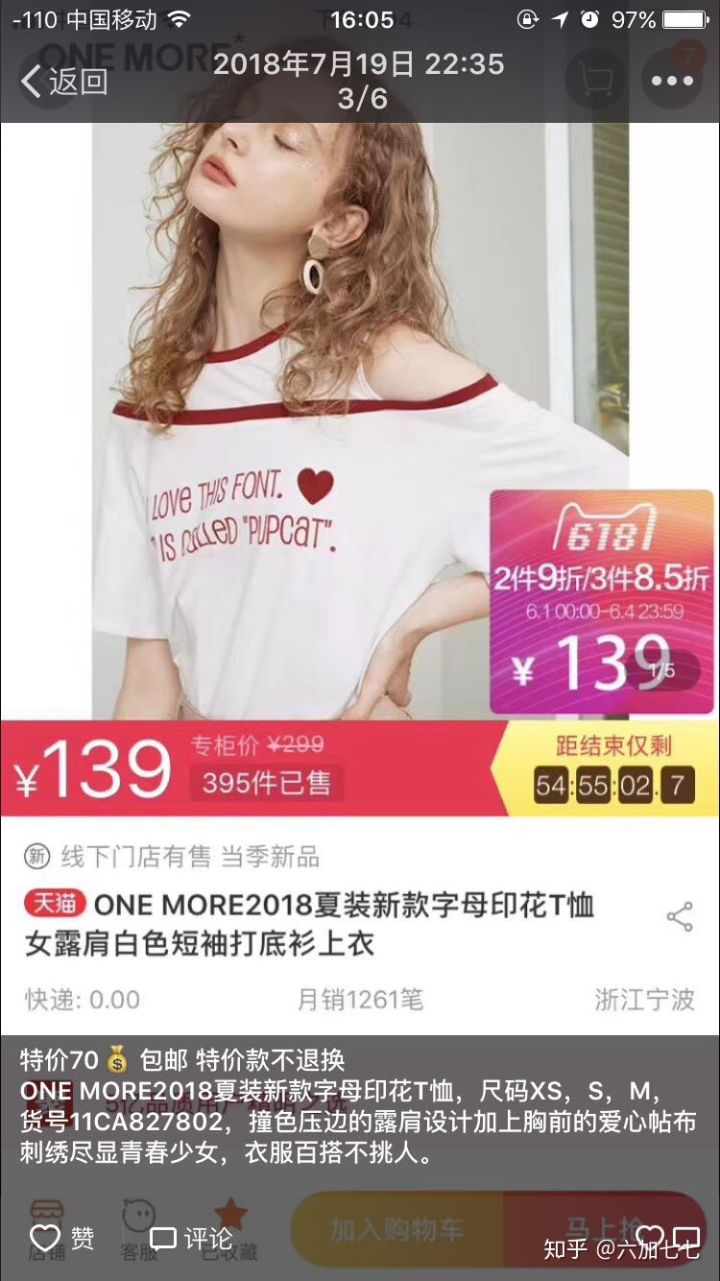Open the three-dot more options menu

point(672,81)
